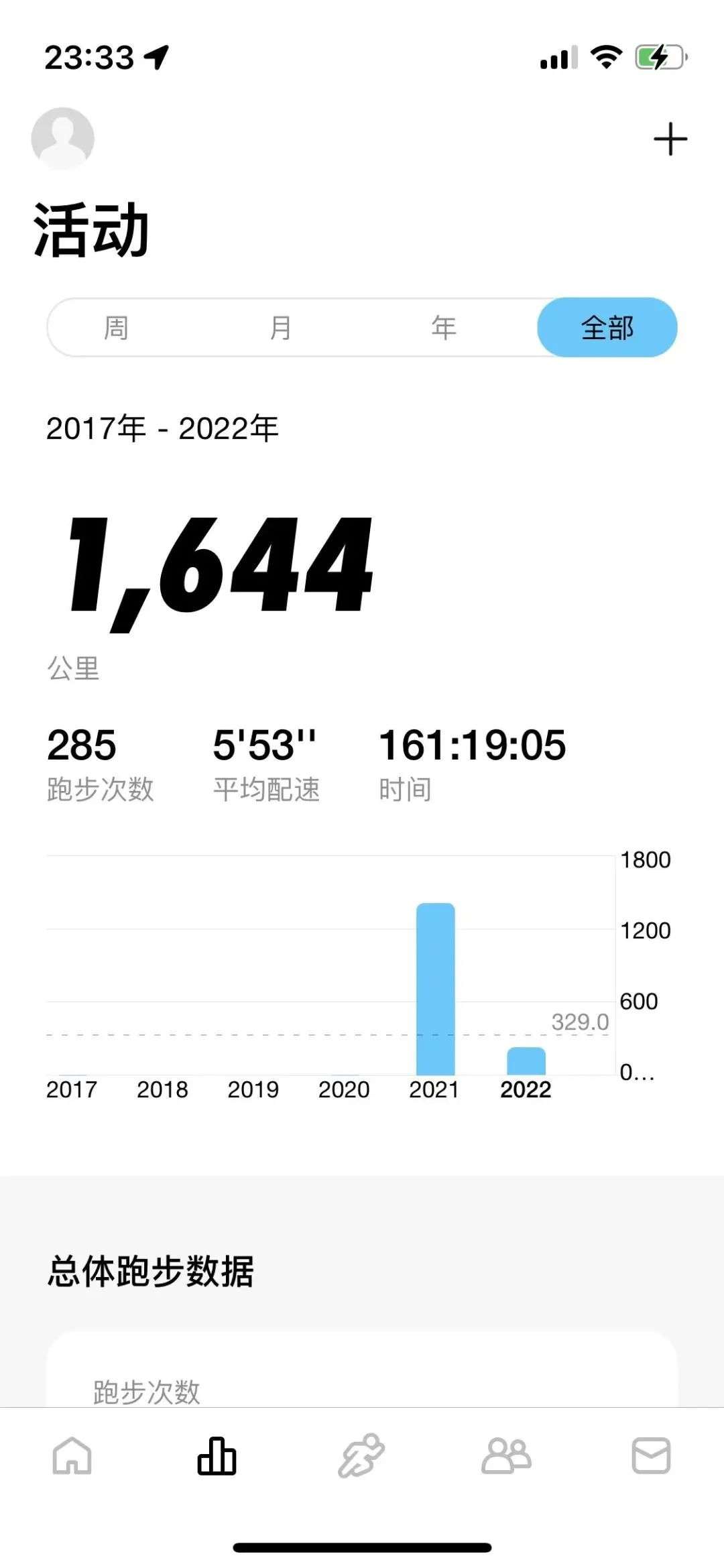Open the activity stats tab
This screenshot has height=1568, width=724.
pos(217,1456)
